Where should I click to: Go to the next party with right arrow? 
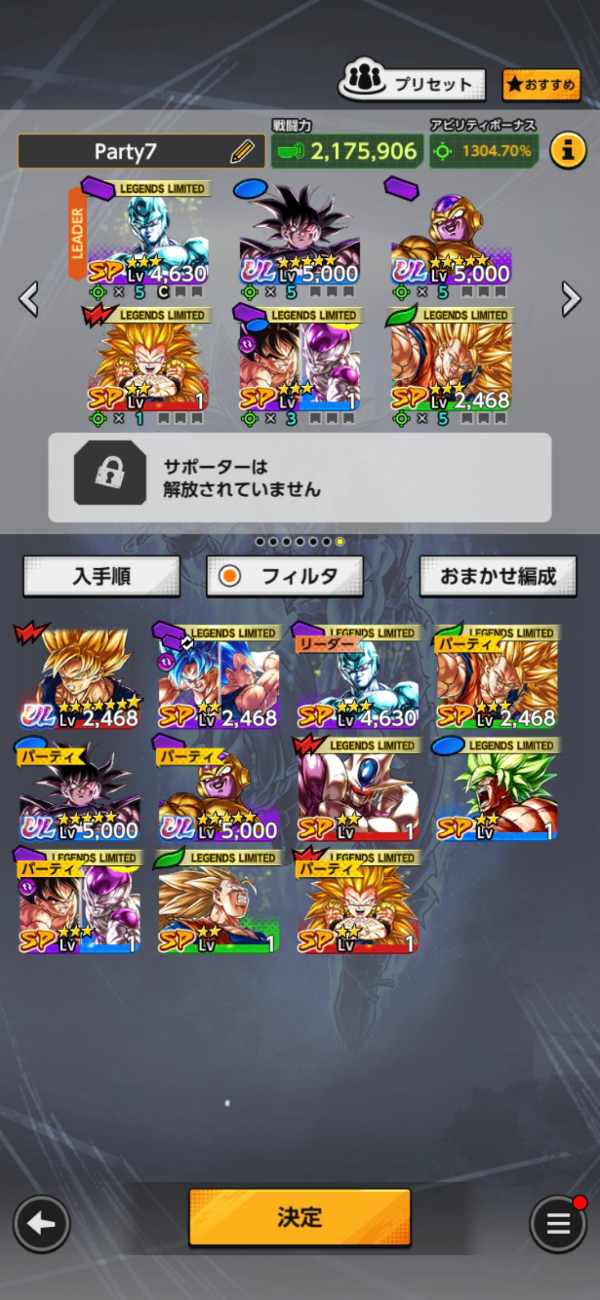point(570,297)
